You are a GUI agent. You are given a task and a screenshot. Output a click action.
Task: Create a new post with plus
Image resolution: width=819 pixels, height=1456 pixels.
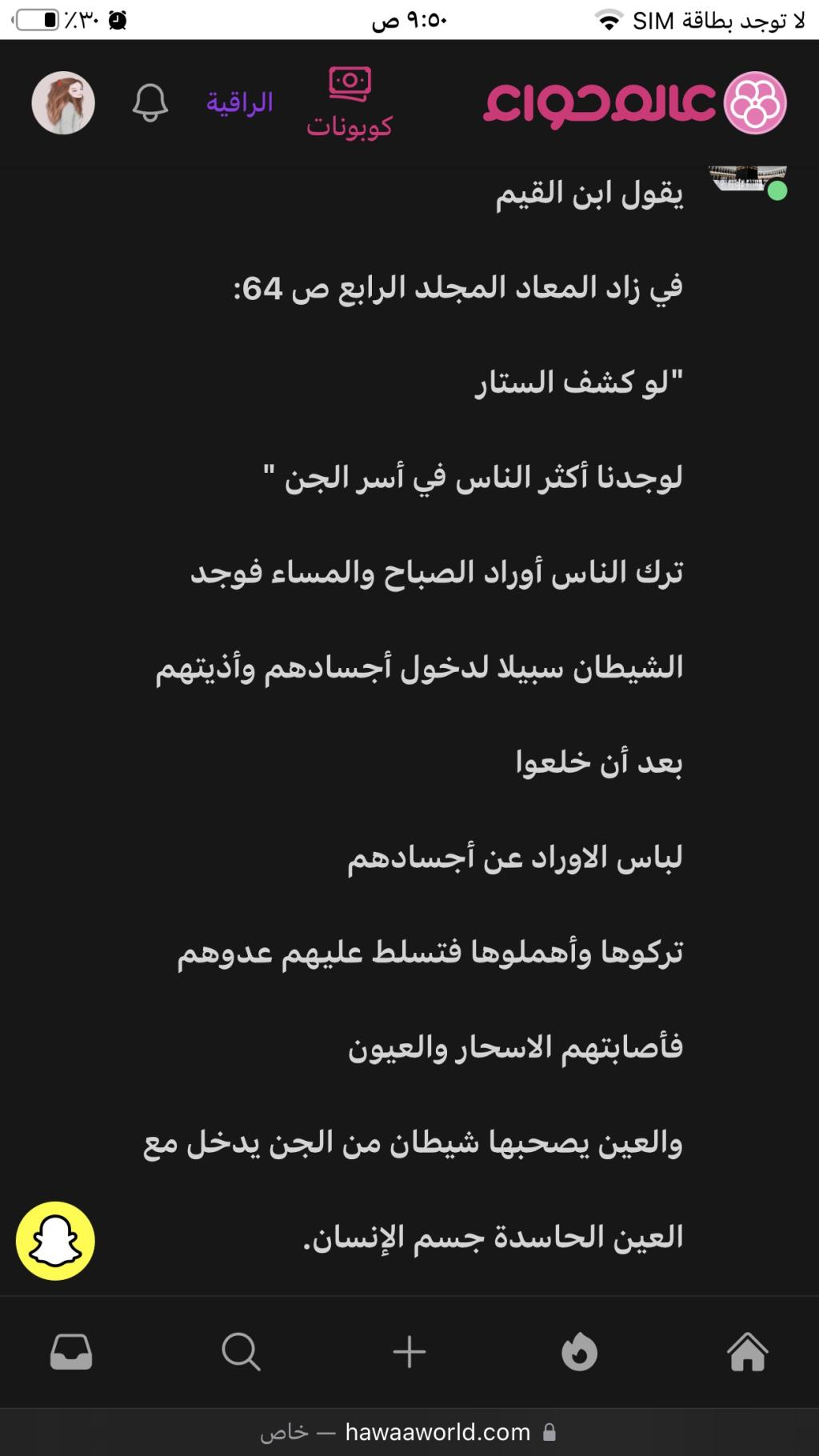(x=409, y=1353)
